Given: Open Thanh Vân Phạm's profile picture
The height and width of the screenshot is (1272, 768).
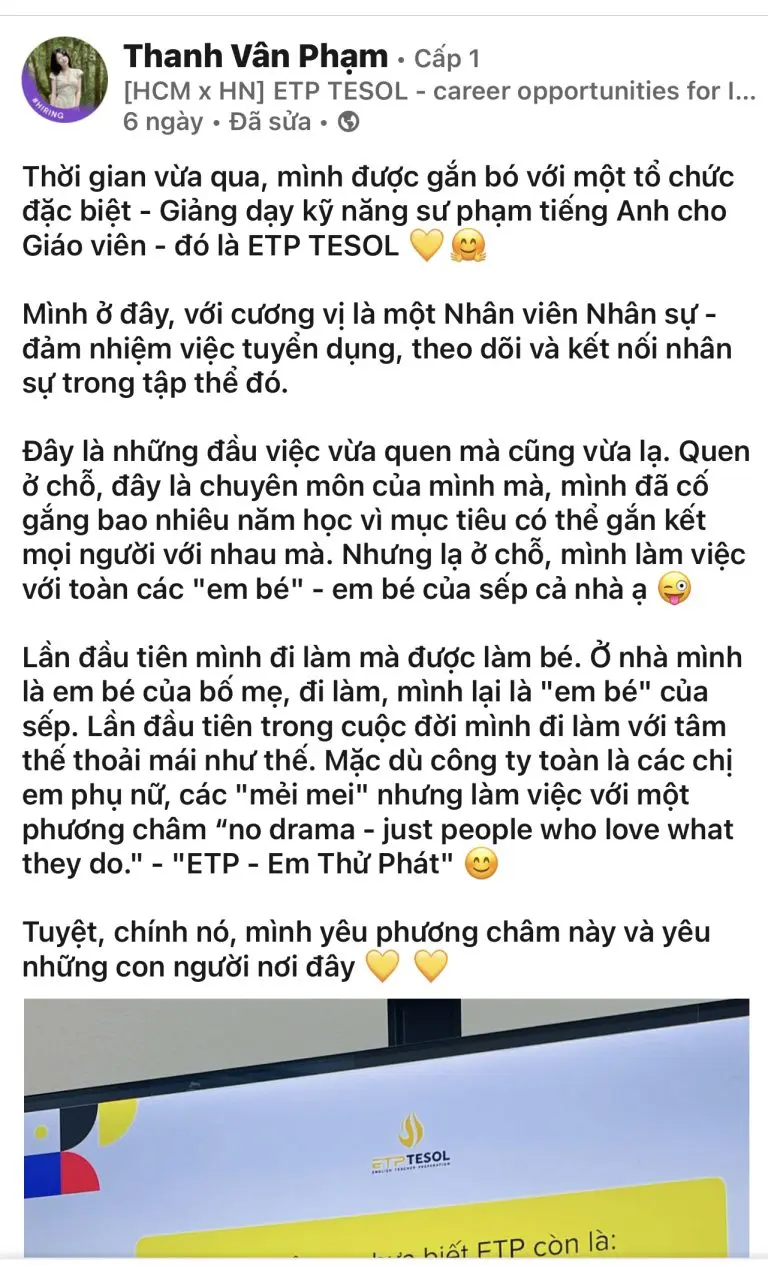Looking at the screenshot, I should click(x=64, y=80).
